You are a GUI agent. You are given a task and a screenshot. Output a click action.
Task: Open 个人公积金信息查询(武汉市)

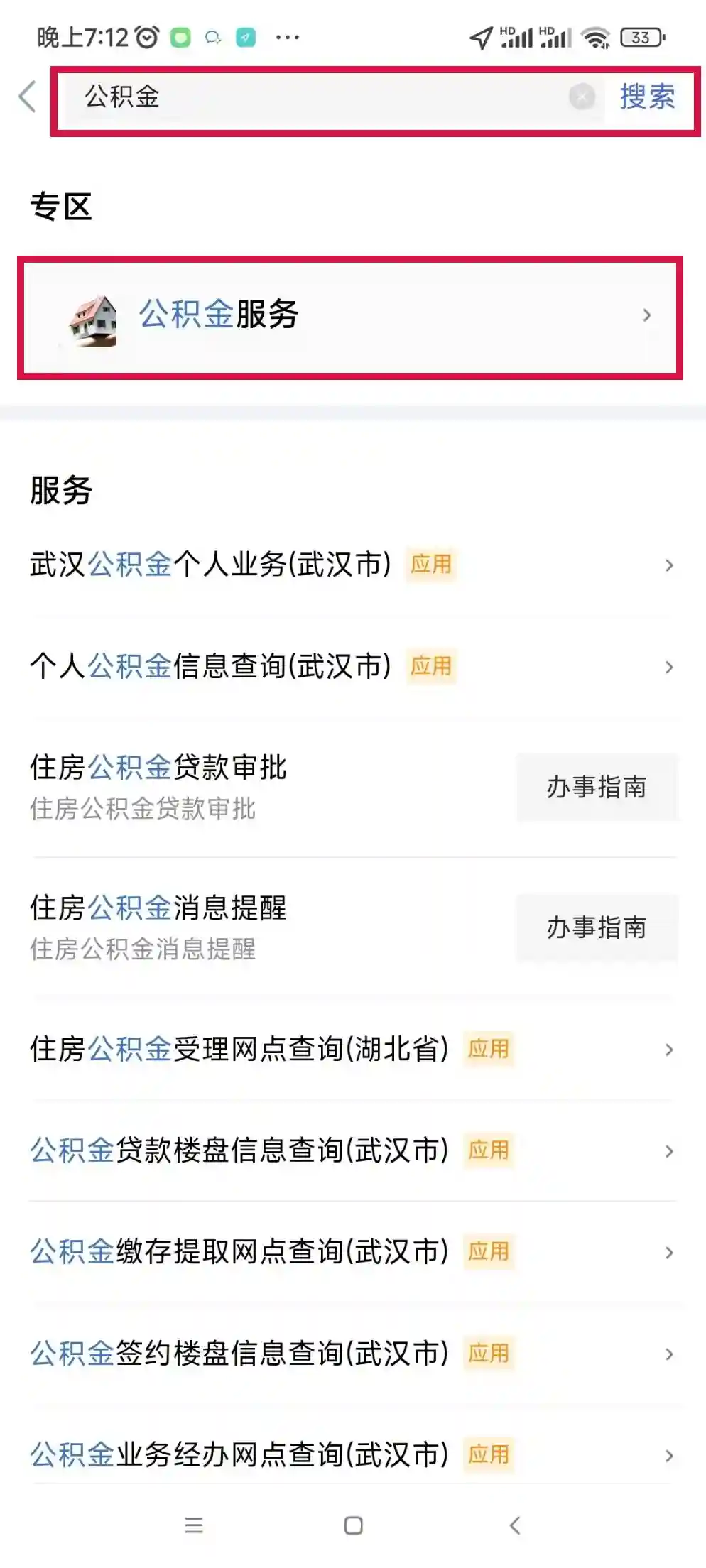coord(352,667)
